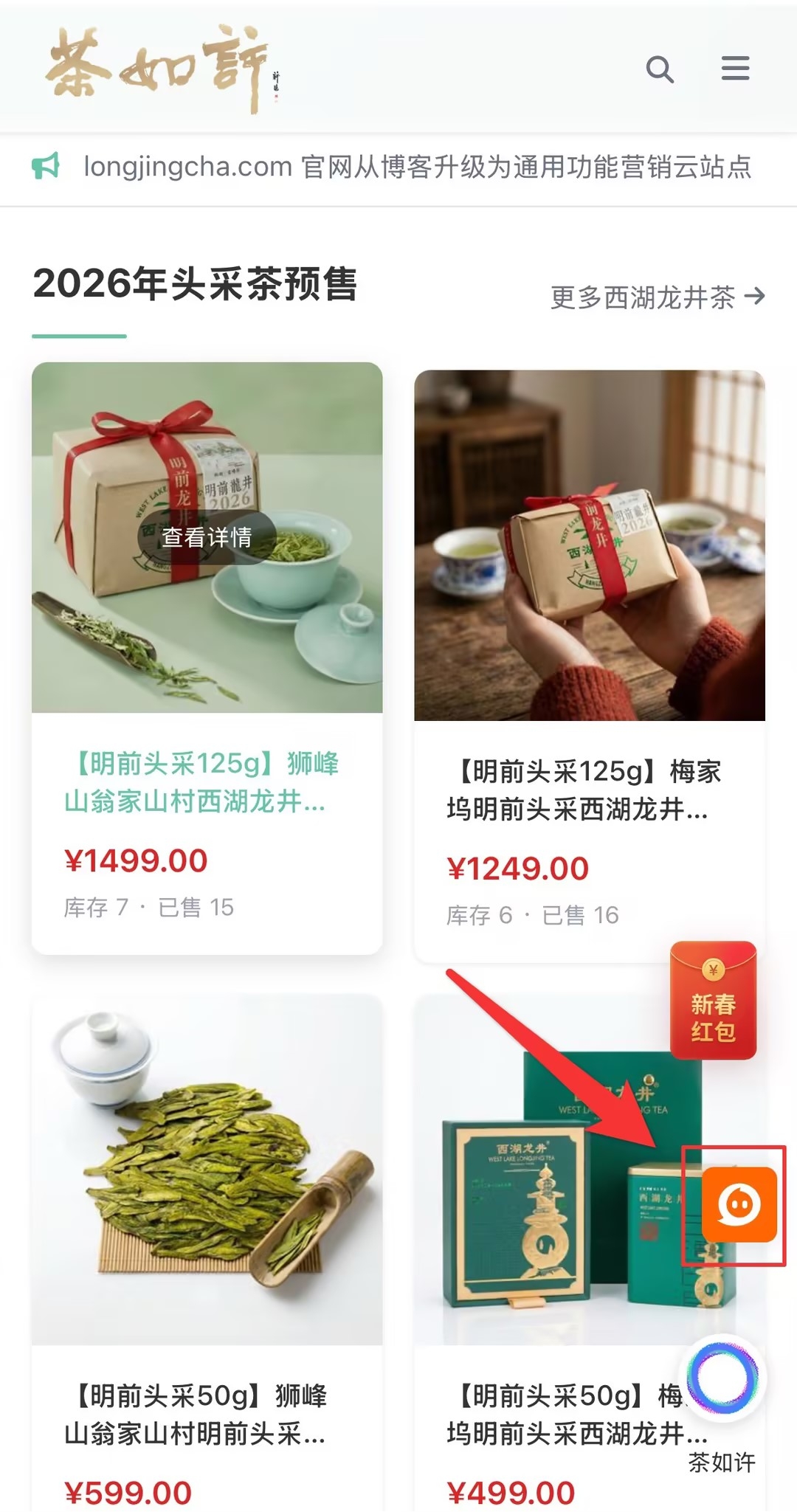Open the orange customer service chat button
The width and height of the screenshot is (797, 1512).
[x=739, y=1205]
